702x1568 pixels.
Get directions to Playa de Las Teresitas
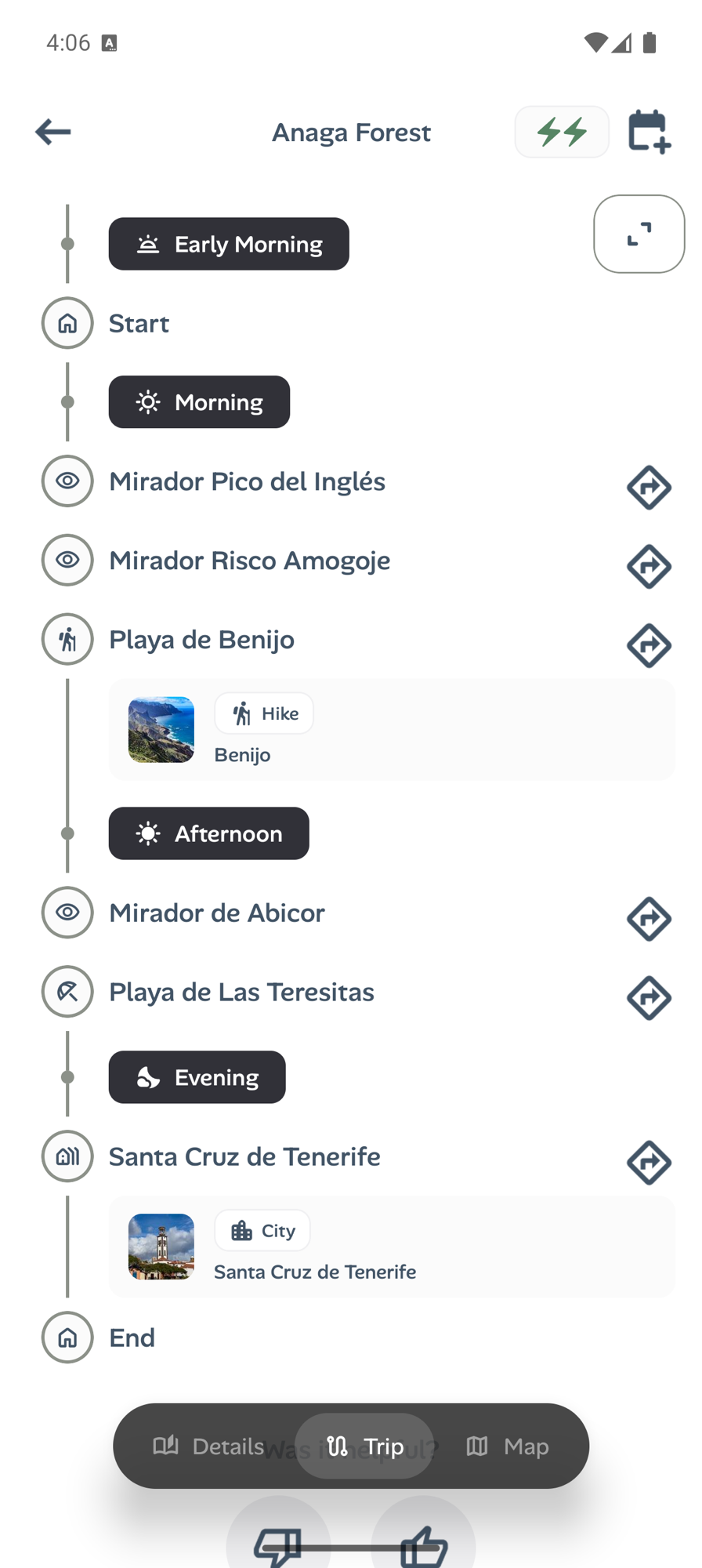[649, 998]
